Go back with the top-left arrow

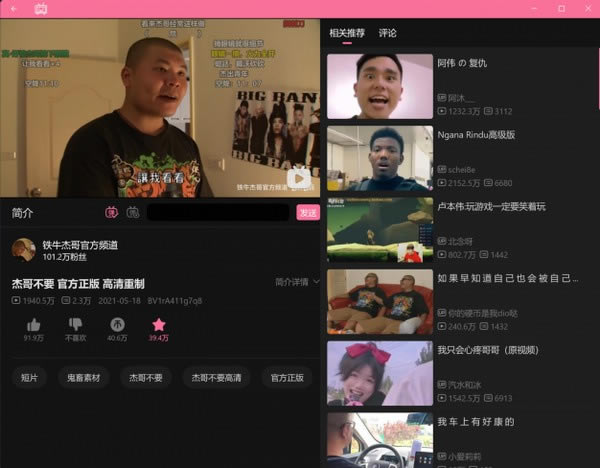(x=11, y=8)
